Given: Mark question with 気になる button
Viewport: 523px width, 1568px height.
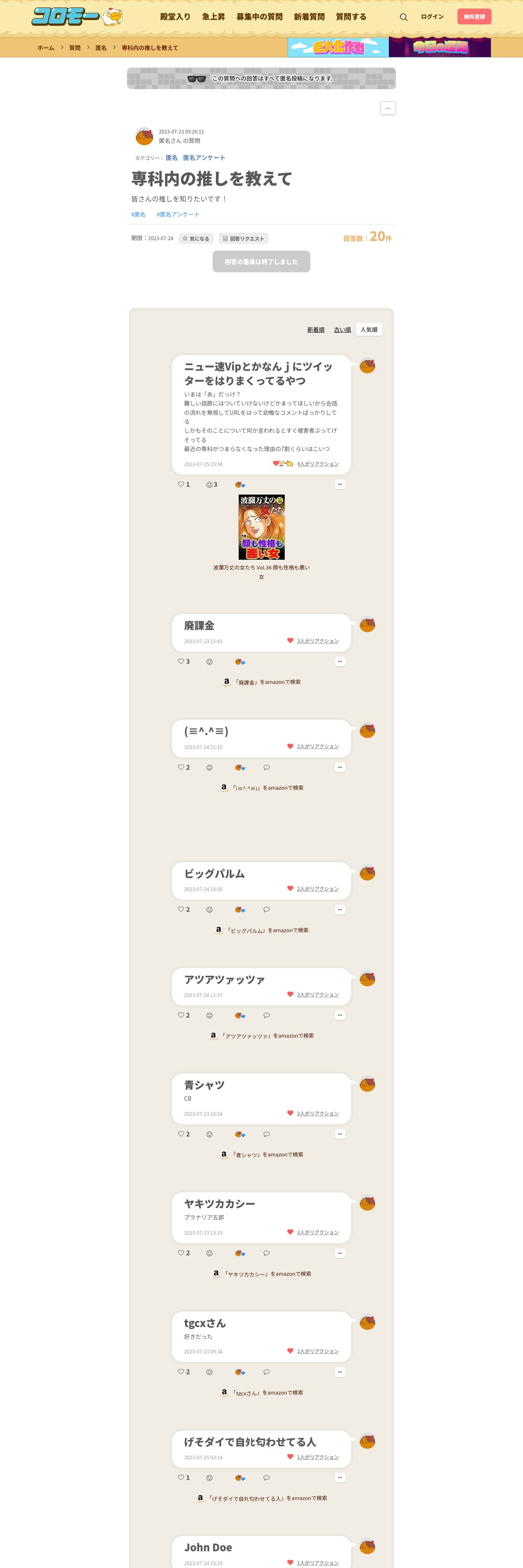Looking at the screenshot, I should click(196, 239).
